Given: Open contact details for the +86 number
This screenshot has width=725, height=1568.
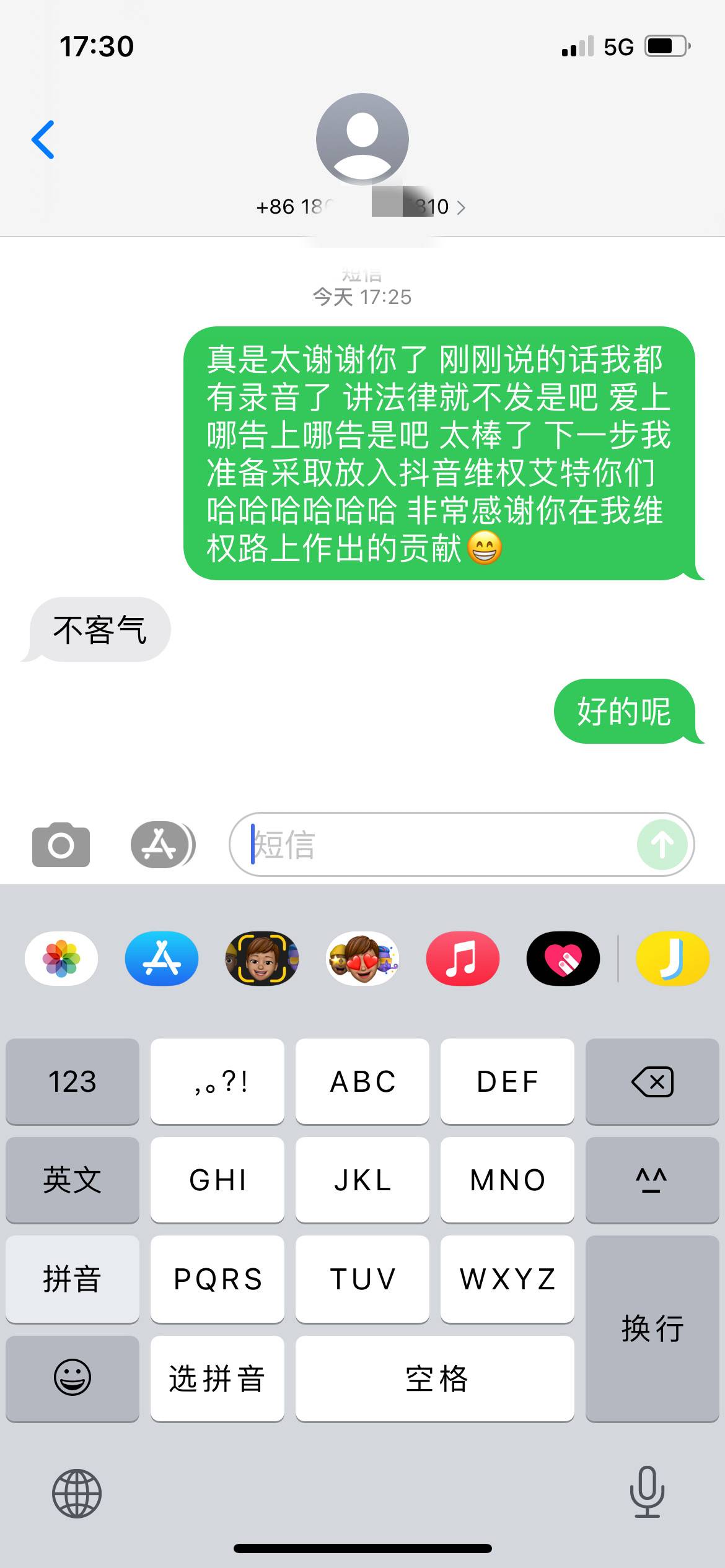Looking at the screenshot, I should click(x=361, y=206).
